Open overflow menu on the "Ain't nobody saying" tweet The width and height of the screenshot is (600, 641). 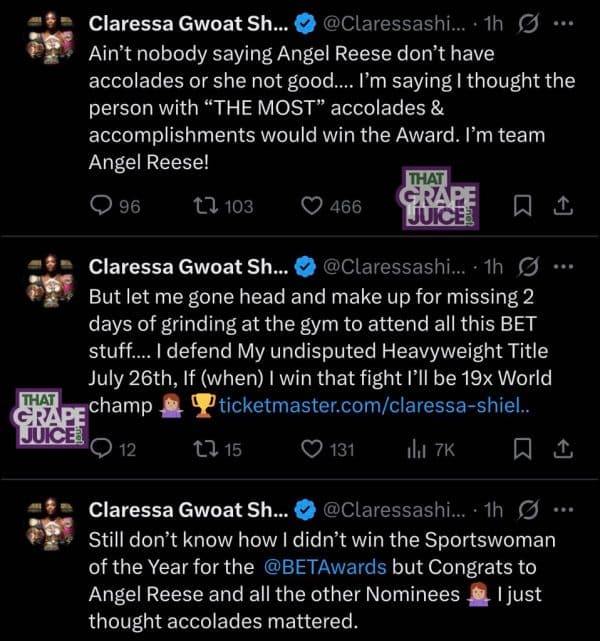tap(563, 23)
